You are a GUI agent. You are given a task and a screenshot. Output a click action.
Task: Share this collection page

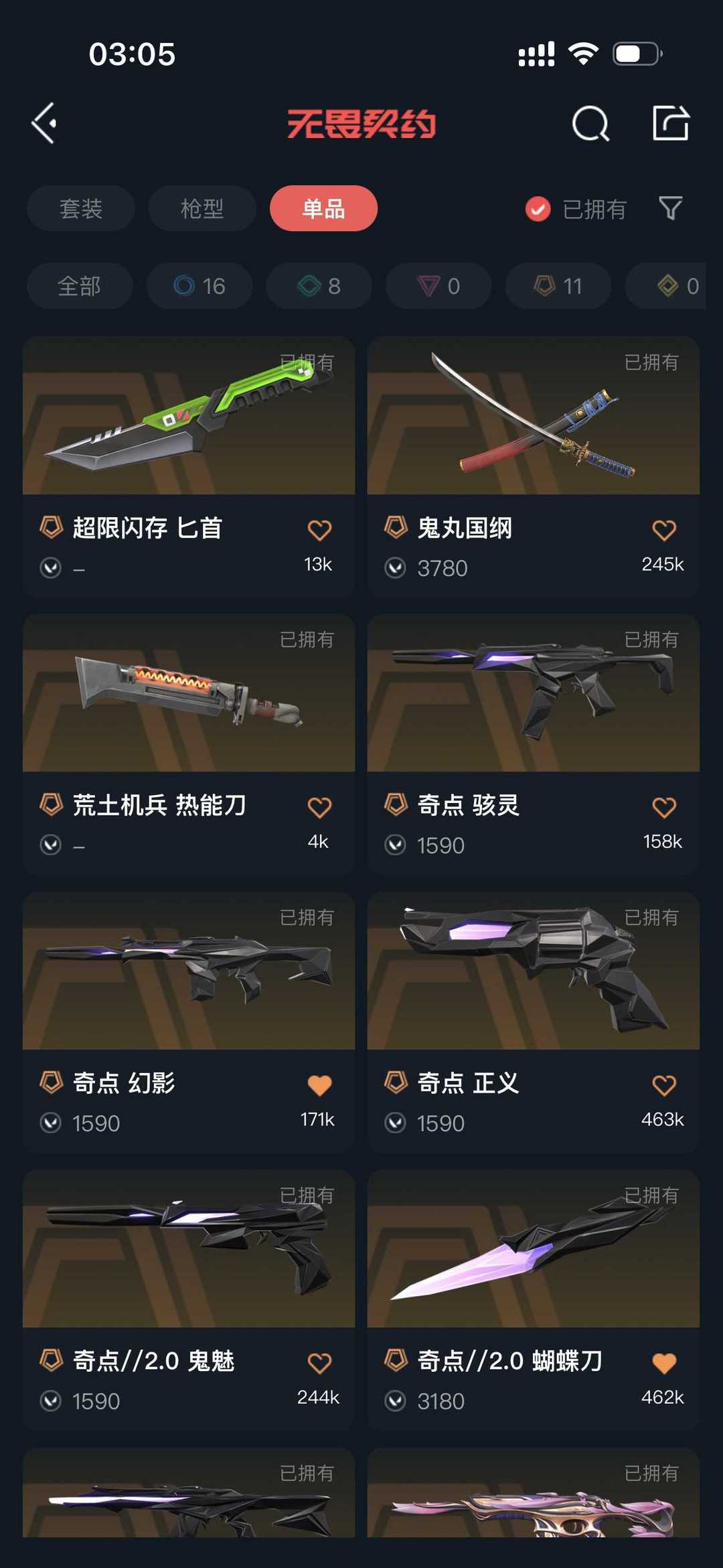[671, 123]
